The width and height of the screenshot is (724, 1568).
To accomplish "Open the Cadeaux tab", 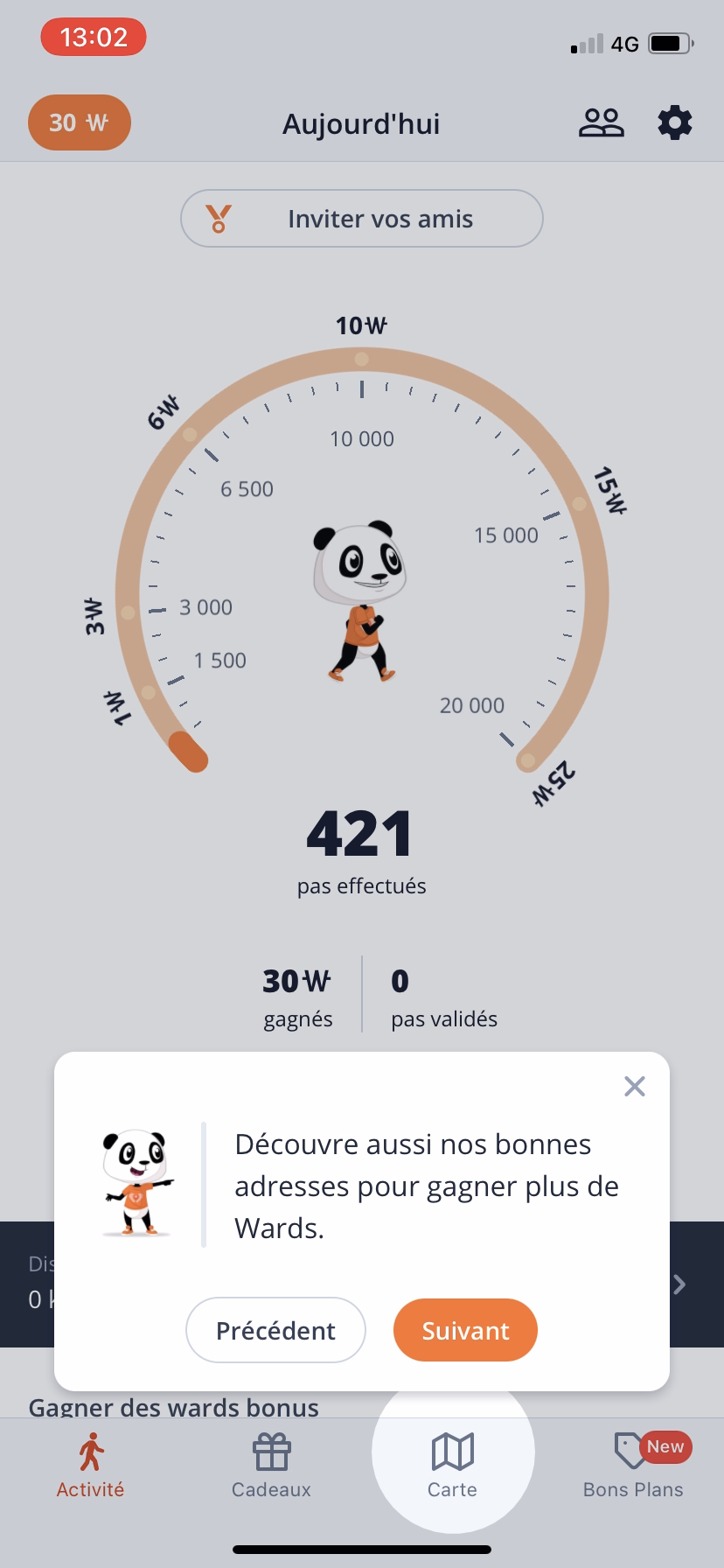I will pos(271,1466).
